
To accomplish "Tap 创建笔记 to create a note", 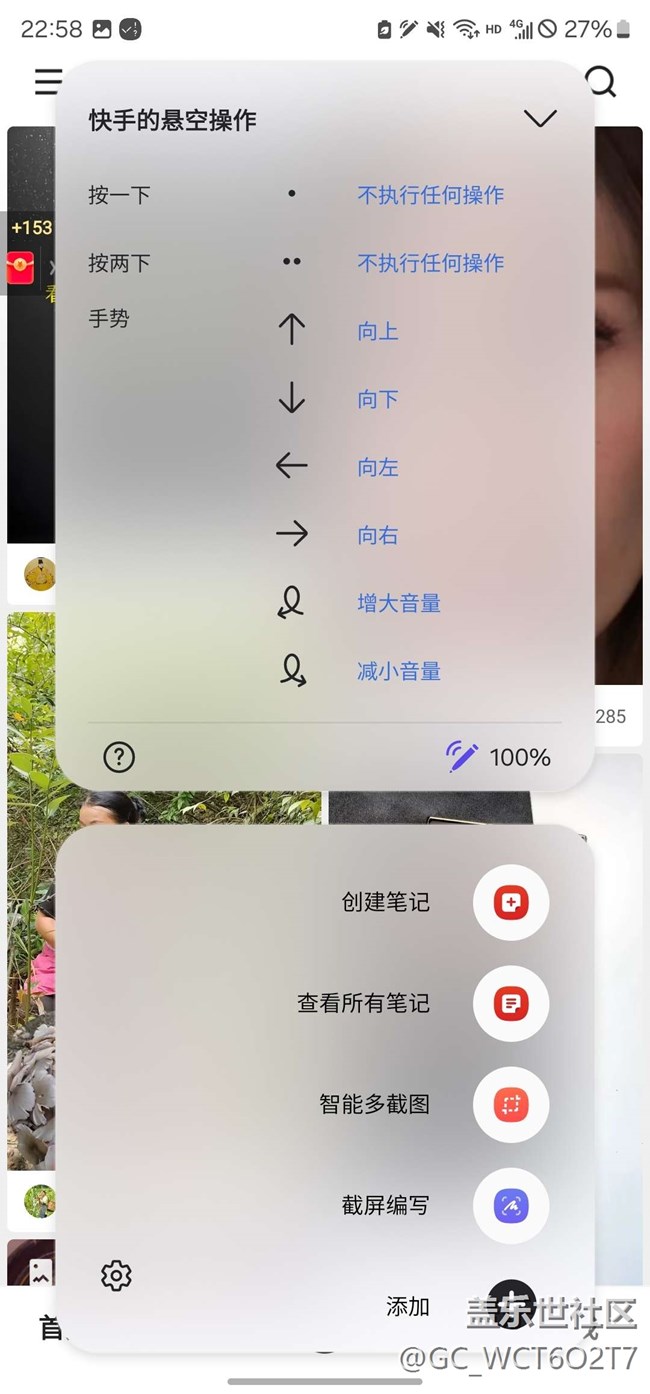I will (510, 902).
